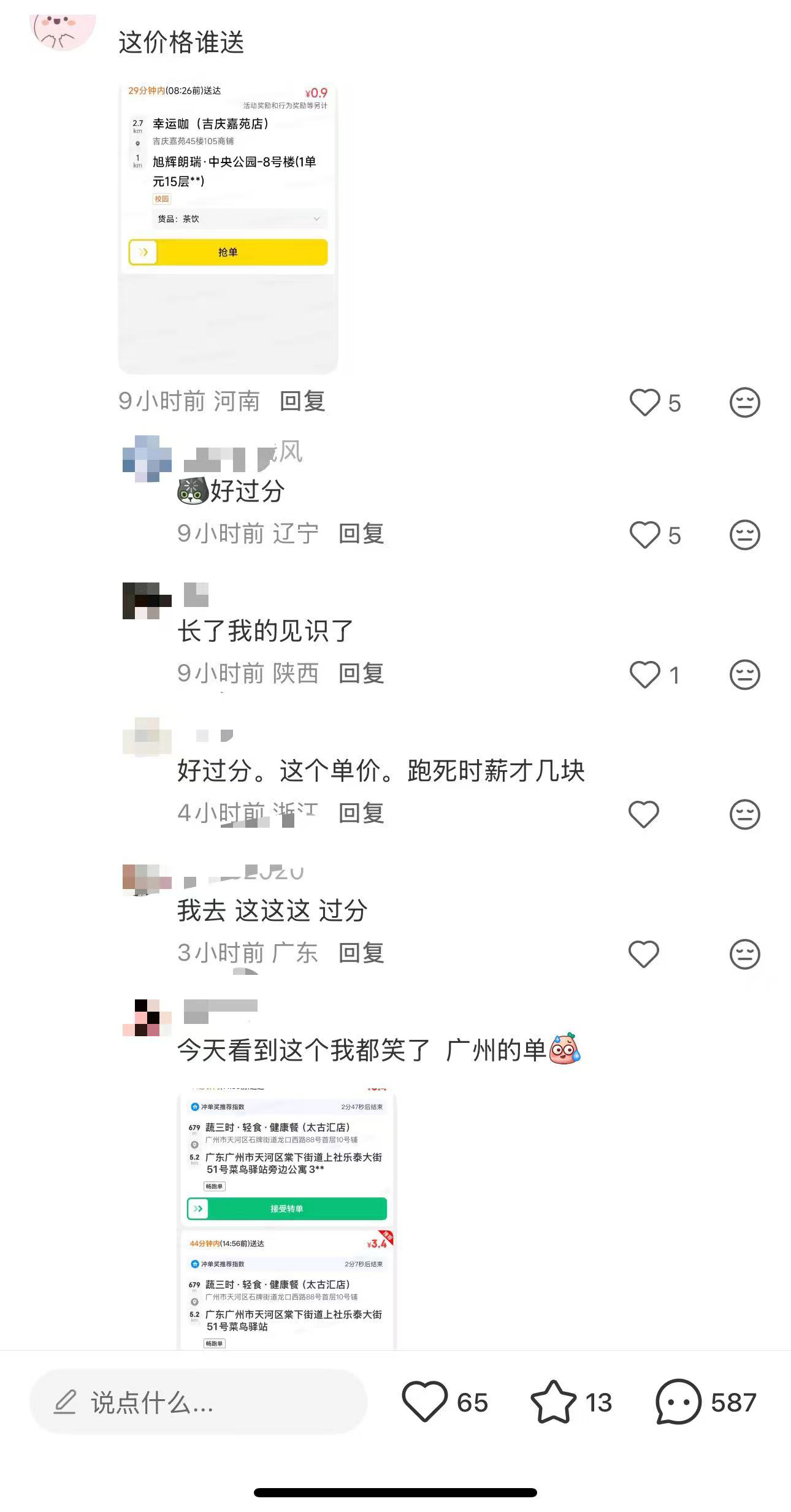Like the comment 长了我的见识了
This screenshot has height=1512, width=791.
click(x=644, y=674)
